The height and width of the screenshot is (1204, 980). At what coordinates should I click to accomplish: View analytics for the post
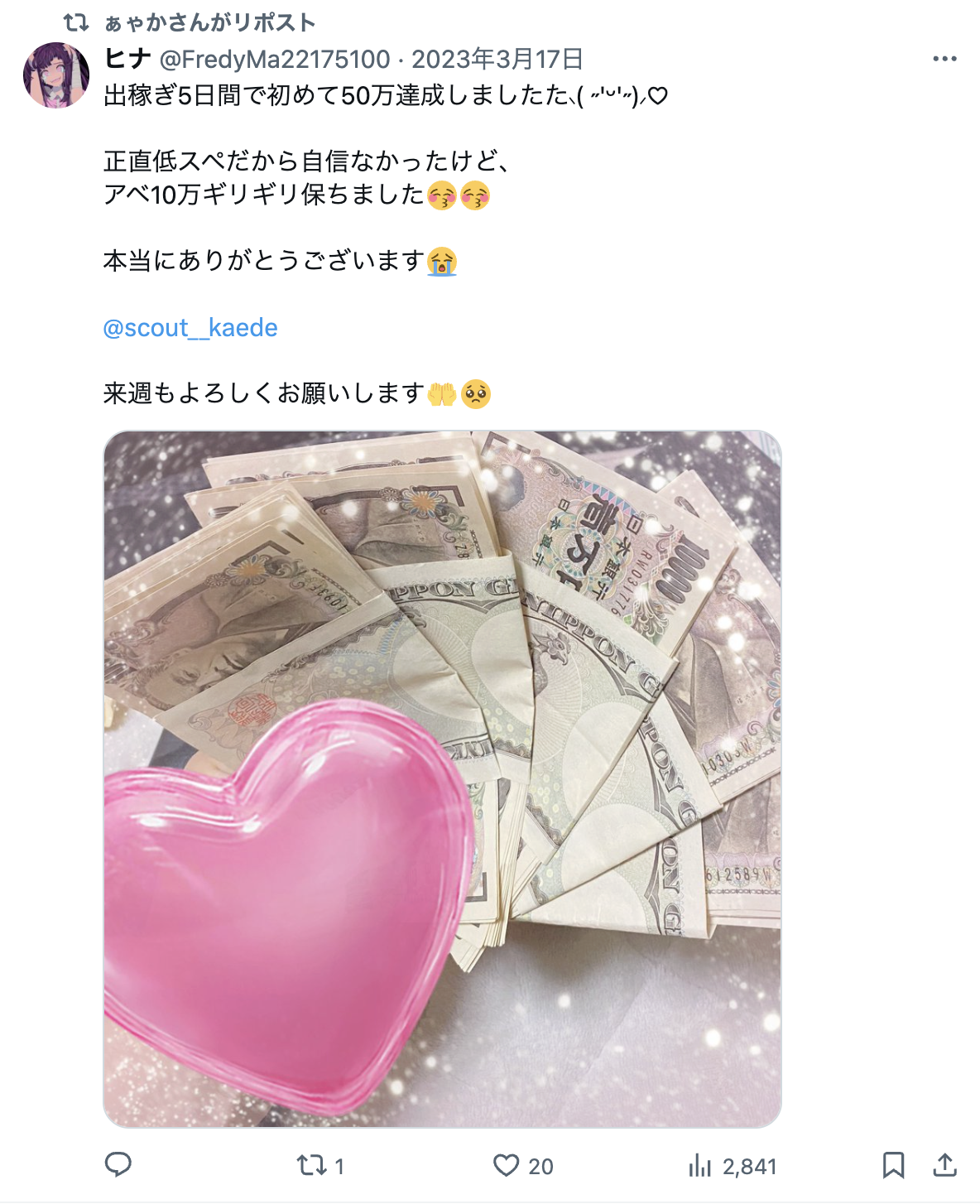(x=700, y=1166)
